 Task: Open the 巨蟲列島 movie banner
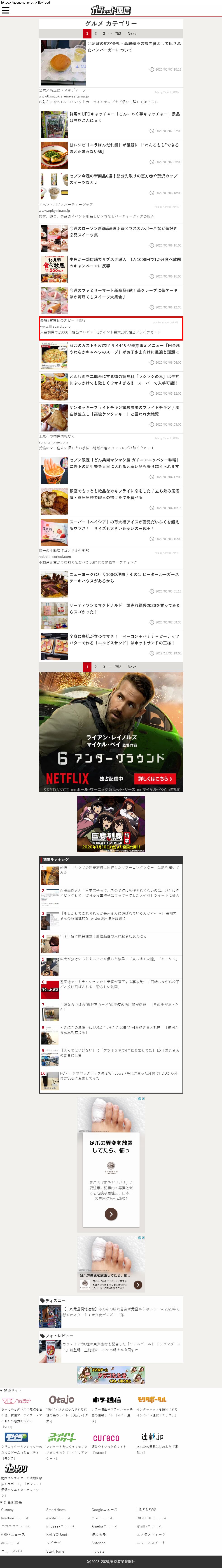[111, 824]
